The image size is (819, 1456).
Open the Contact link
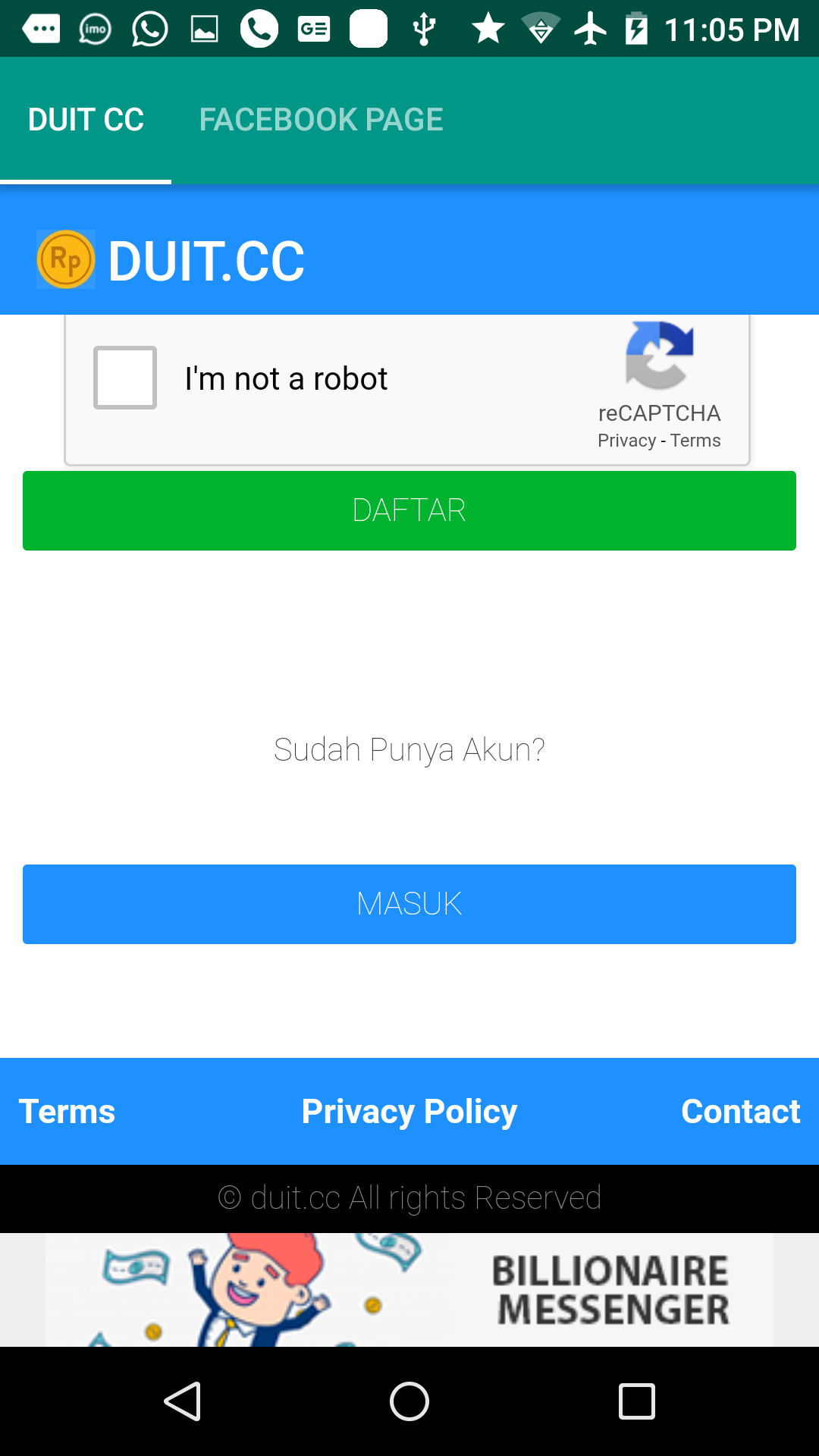[x=740, y=1112]
